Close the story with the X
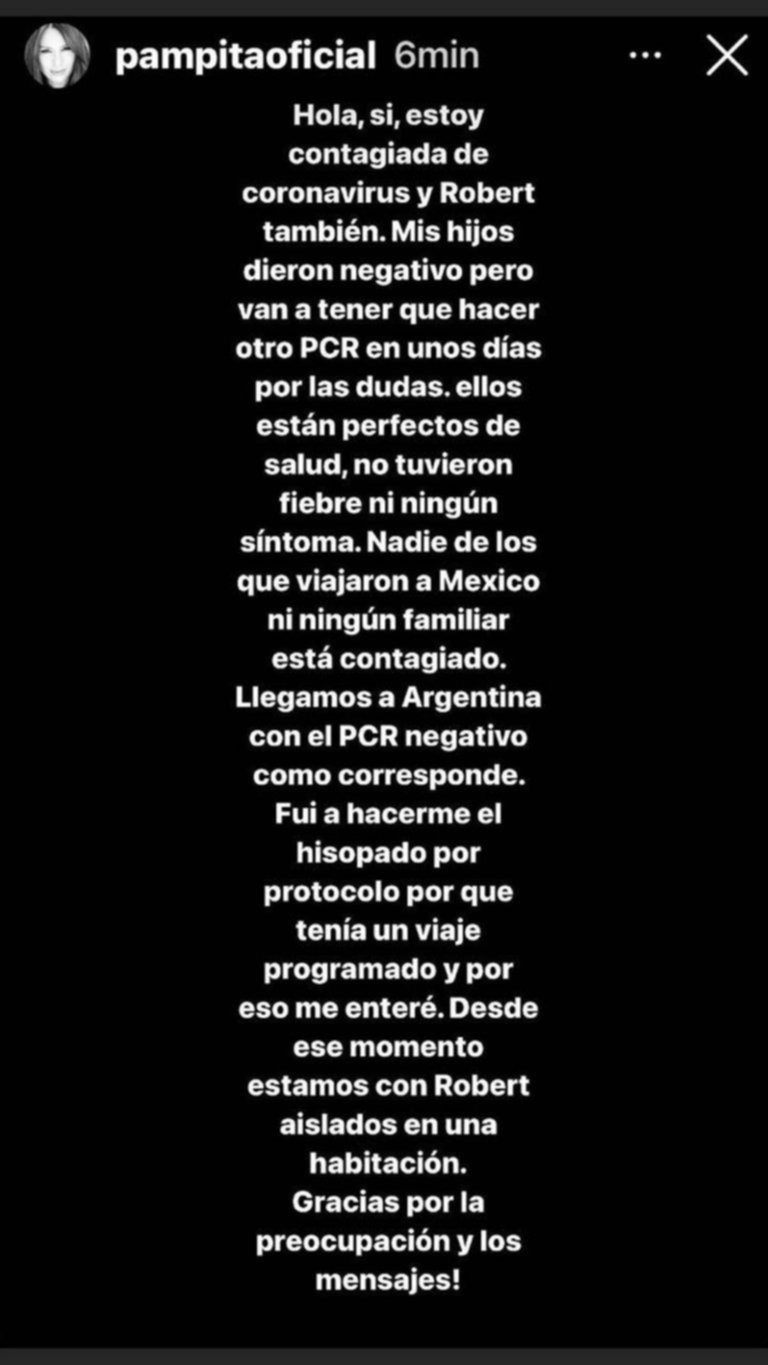768x1365 pixels. coord(726,56)
